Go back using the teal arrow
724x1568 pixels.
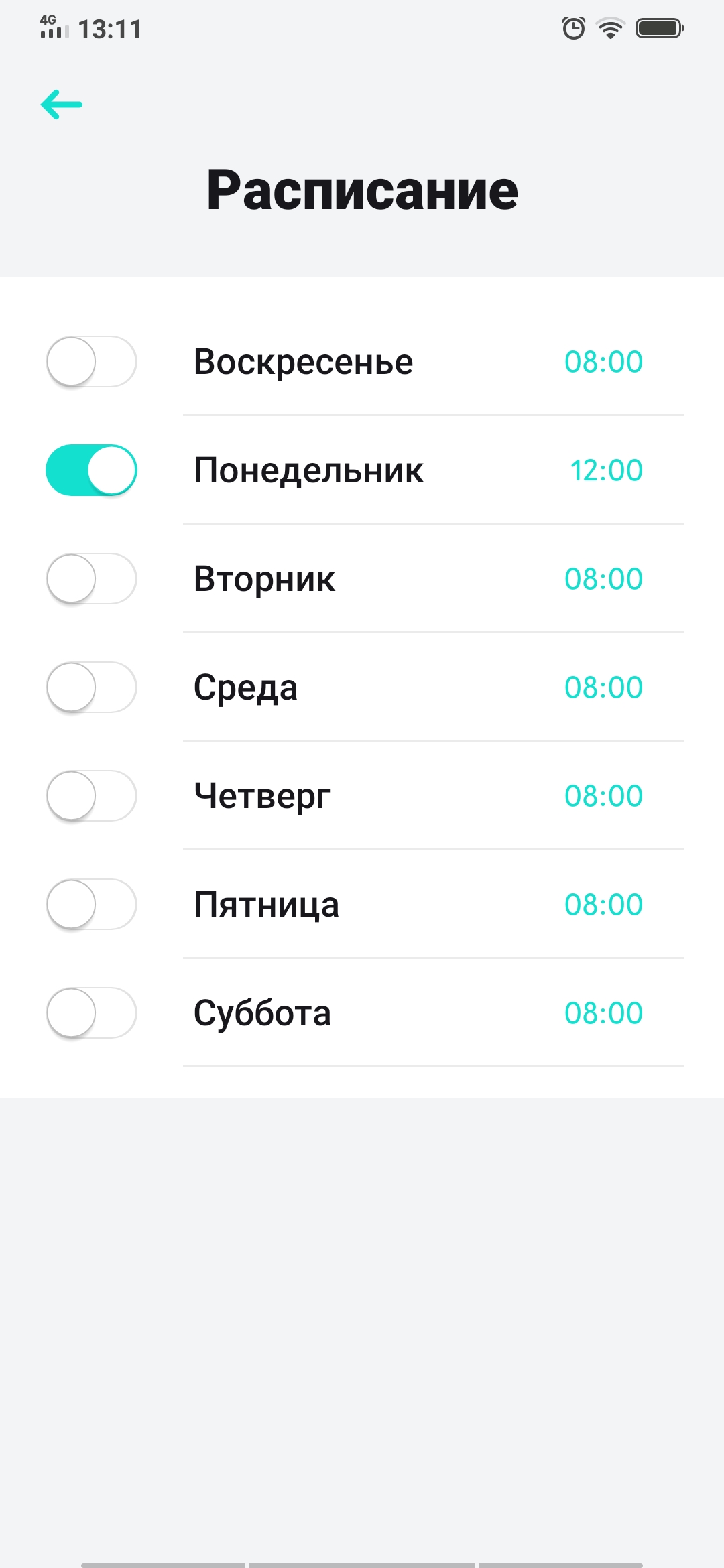pos(62,105)
